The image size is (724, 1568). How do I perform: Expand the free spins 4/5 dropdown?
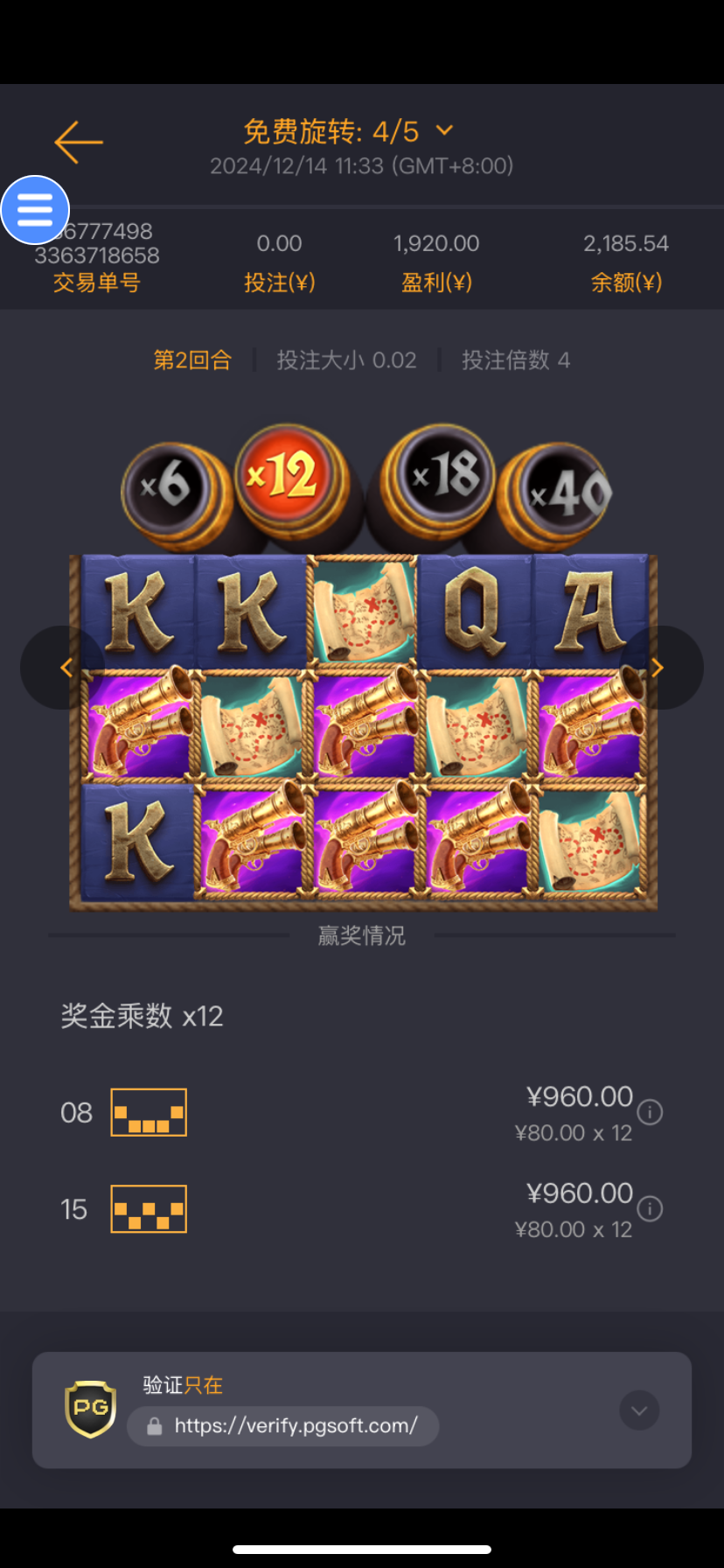coord(444,130)
